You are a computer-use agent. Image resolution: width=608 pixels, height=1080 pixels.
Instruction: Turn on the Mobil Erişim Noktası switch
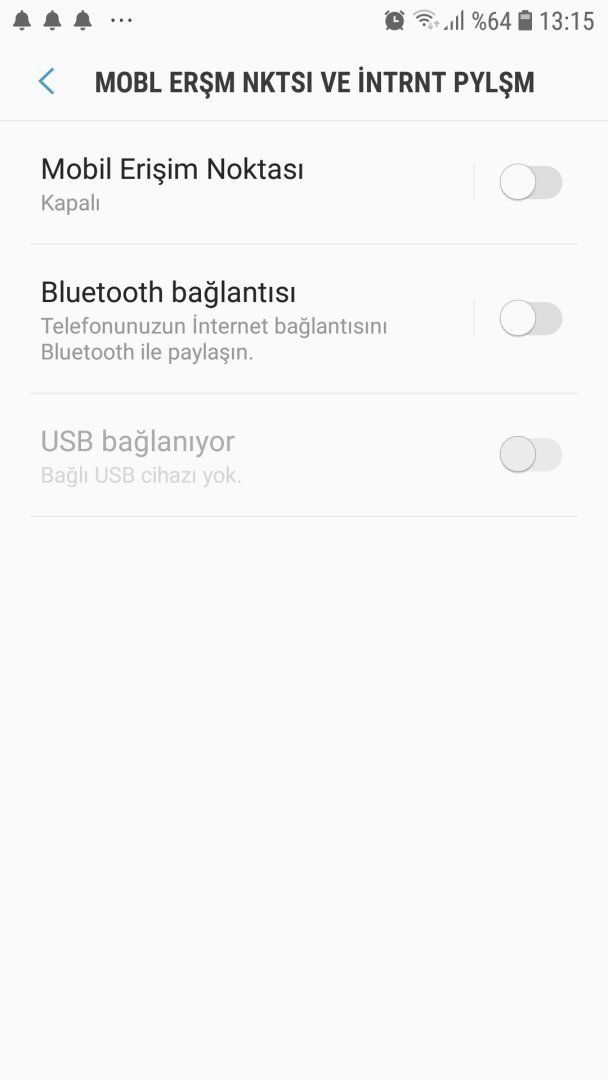pos(530,183)
